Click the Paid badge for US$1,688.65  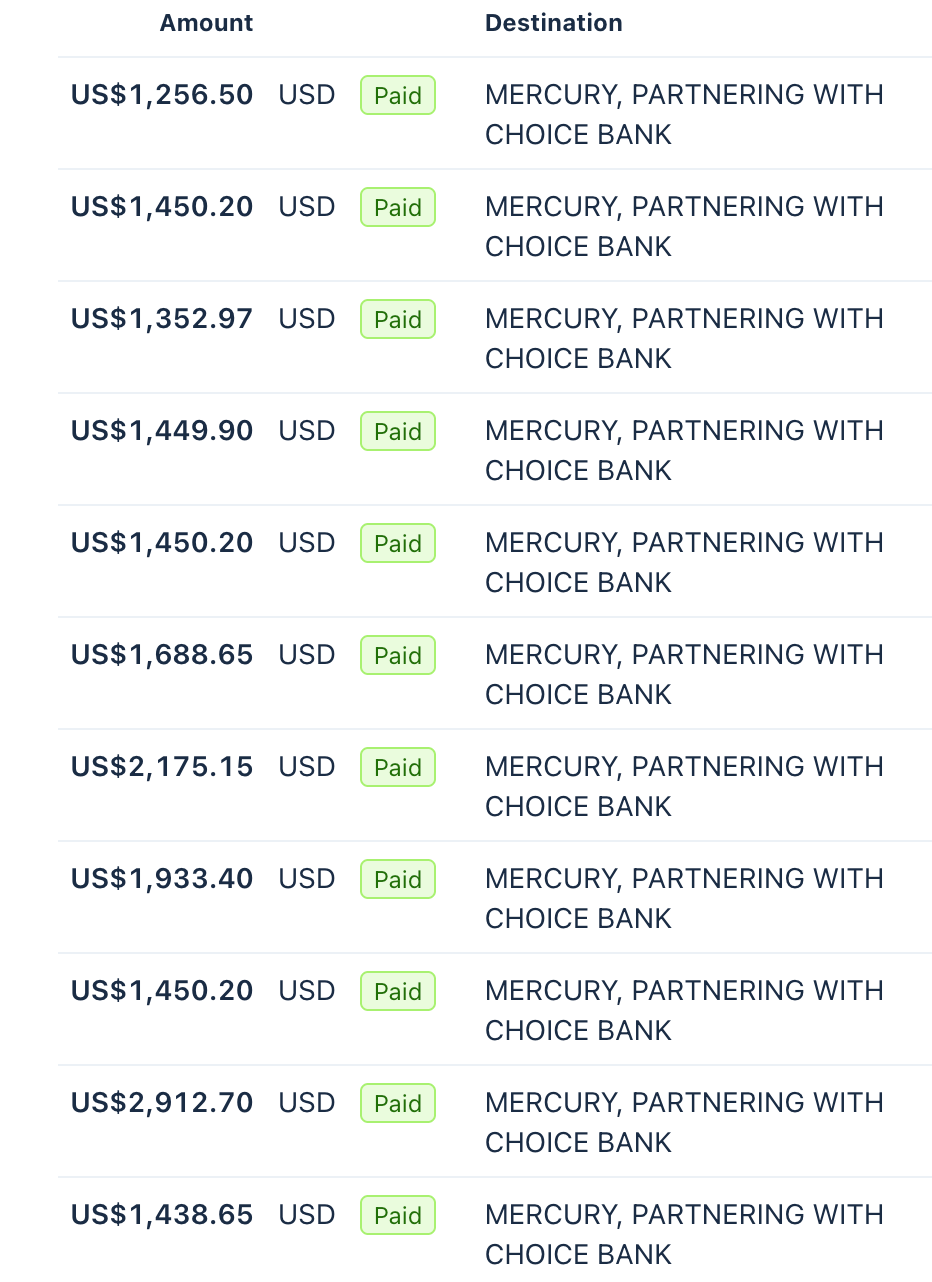pos(397,655)
